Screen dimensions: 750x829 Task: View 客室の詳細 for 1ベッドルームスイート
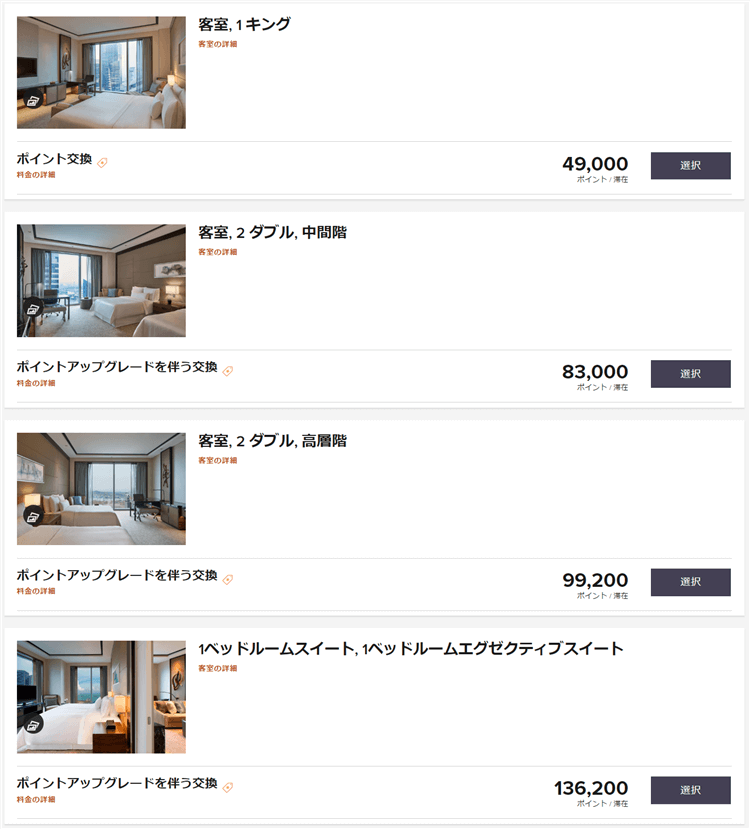(x=217, y=668)
